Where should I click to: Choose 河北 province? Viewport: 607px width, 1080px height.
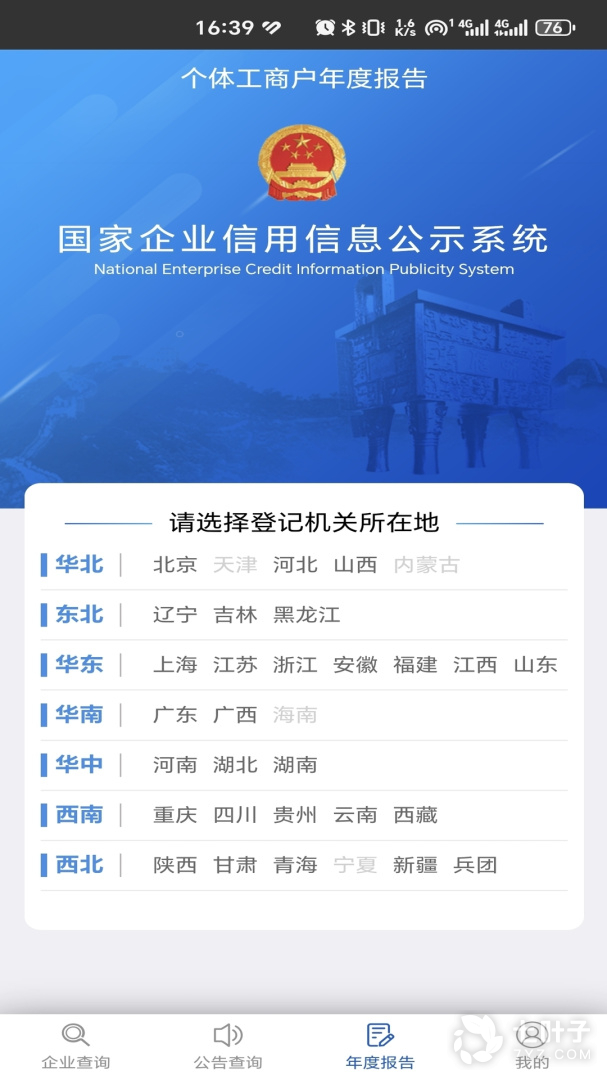(295, 565)
